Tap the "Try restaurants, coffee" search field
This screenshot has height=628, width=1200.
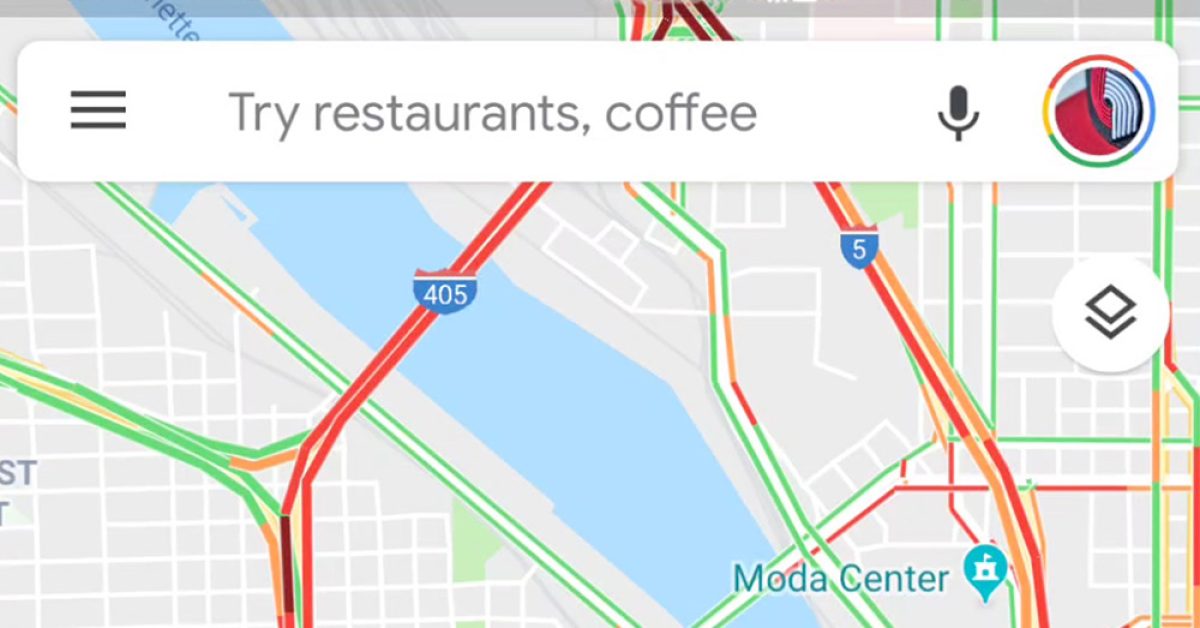click(x=492, y=112)
